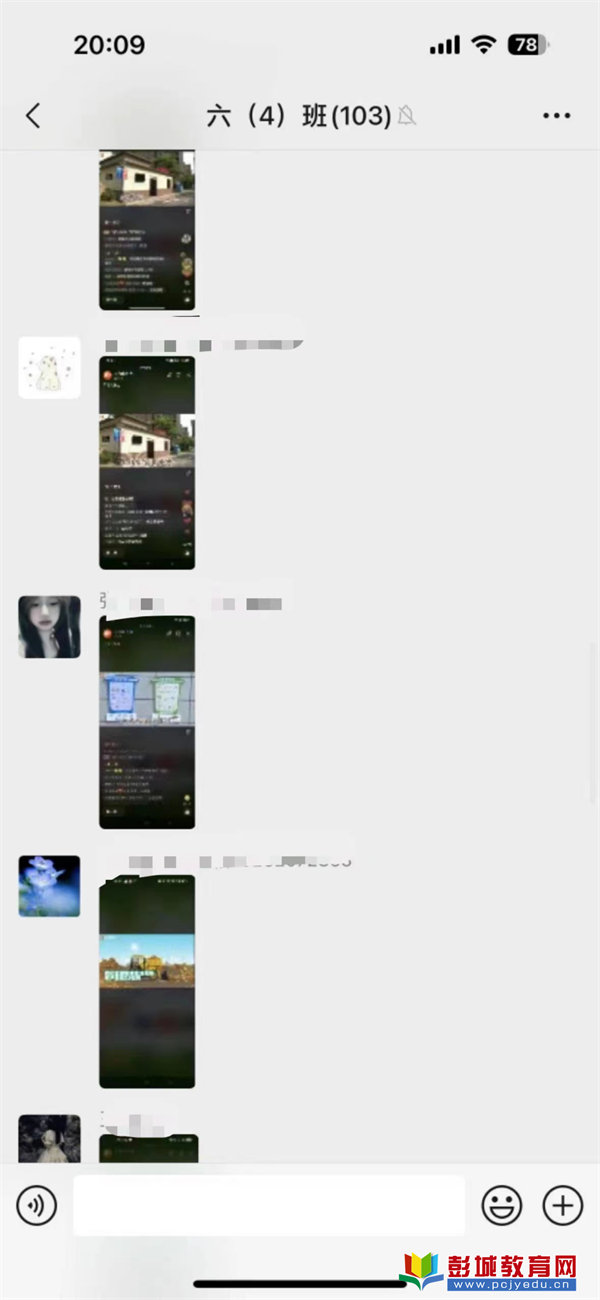
Task: View image sent by blue flower avatar
Action: point(147,981)
